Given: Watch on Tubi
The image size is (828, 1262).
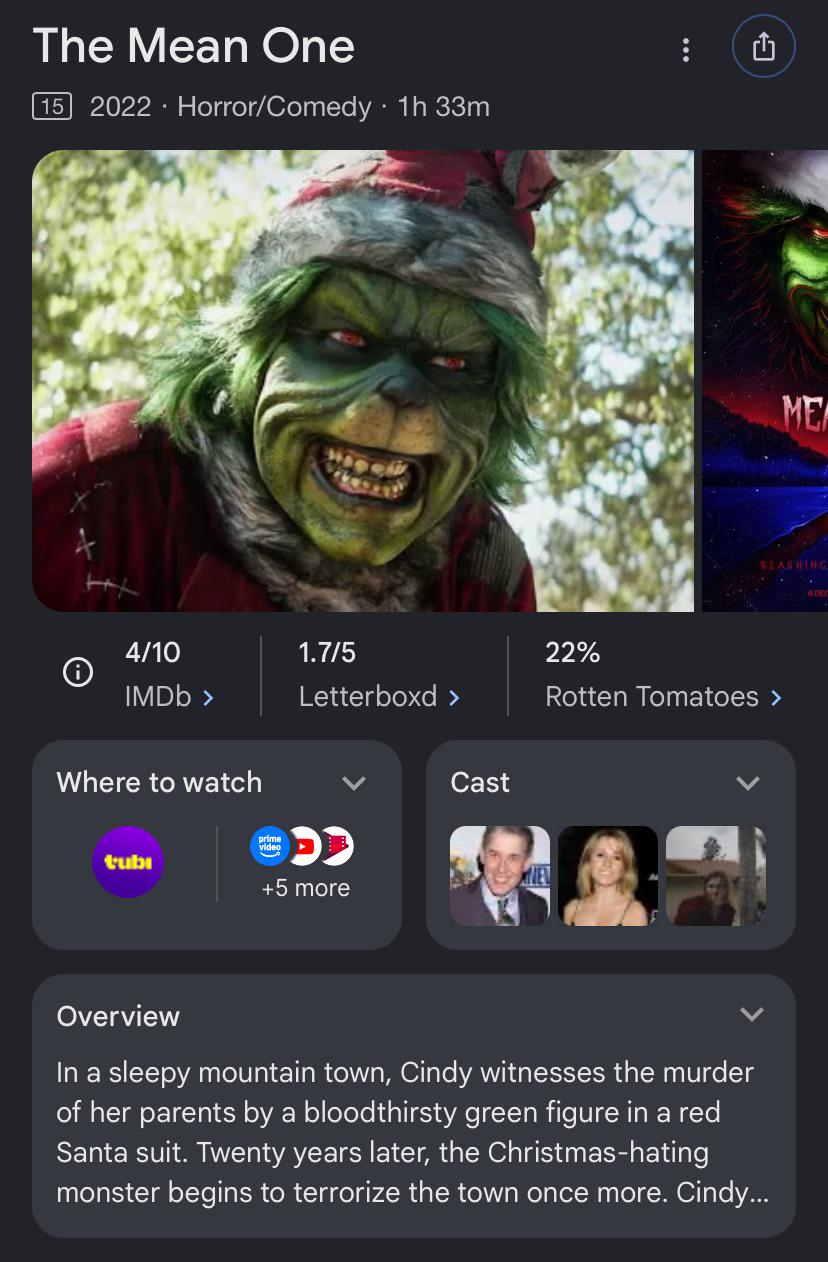Looking at the screenshot, I should (x=128, y=861).
